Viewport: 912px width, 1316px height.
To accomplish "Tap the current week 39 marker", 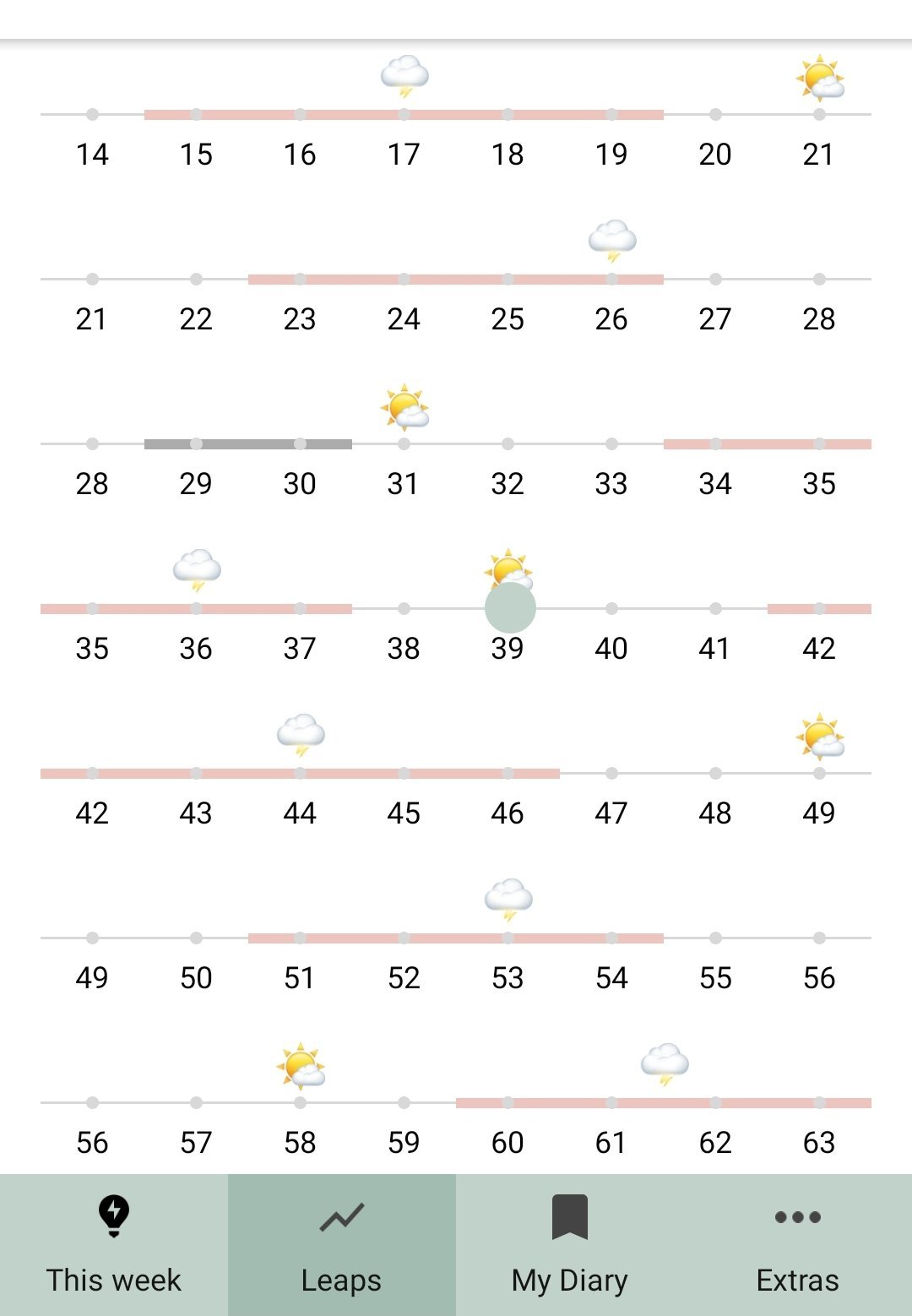I will [x=510, y=608].
